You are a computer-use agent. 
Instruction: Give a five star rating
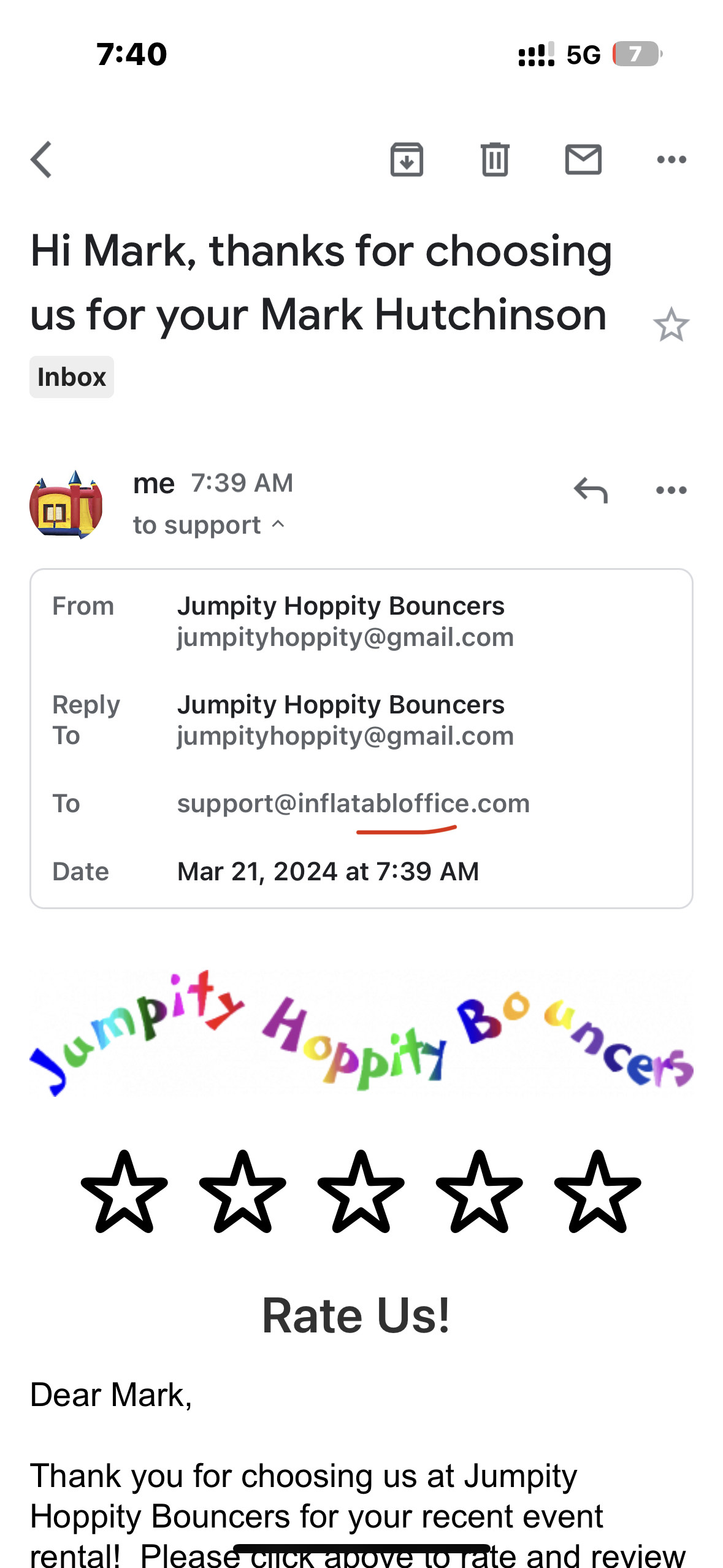pos(597,1192)
